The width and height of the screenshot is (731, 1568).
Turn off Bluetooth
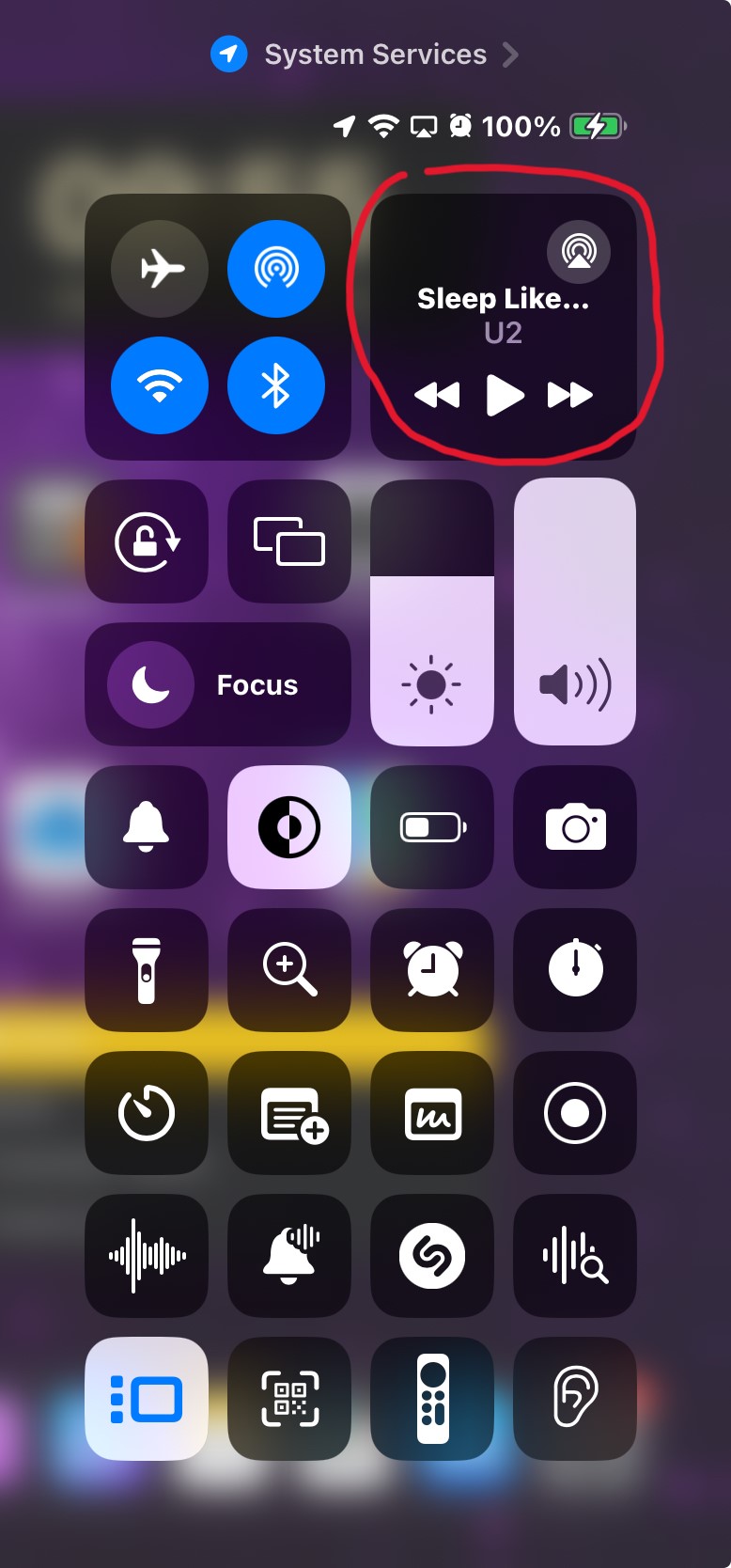point(276,385)
